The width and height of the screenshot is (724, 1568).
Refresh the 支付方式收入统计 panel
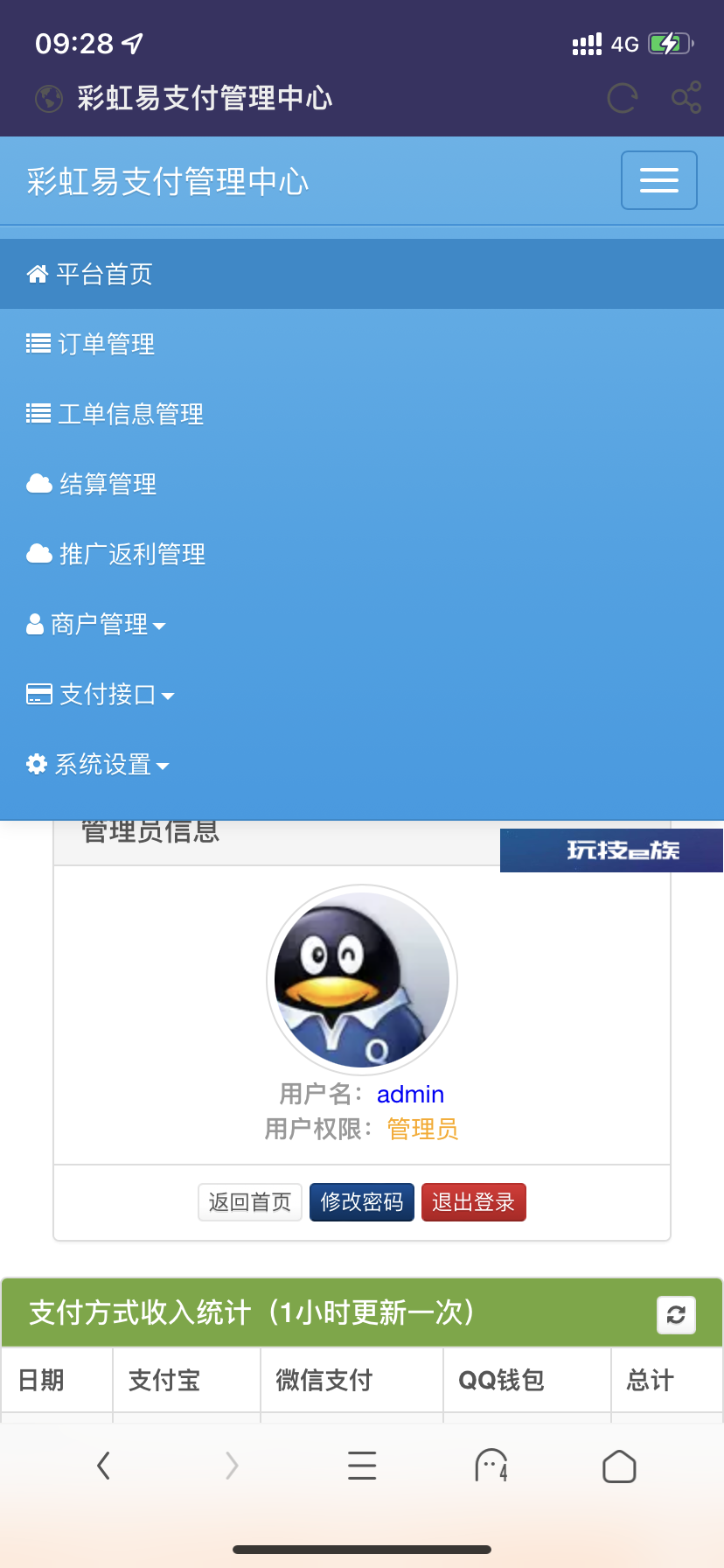[676, 1314]
